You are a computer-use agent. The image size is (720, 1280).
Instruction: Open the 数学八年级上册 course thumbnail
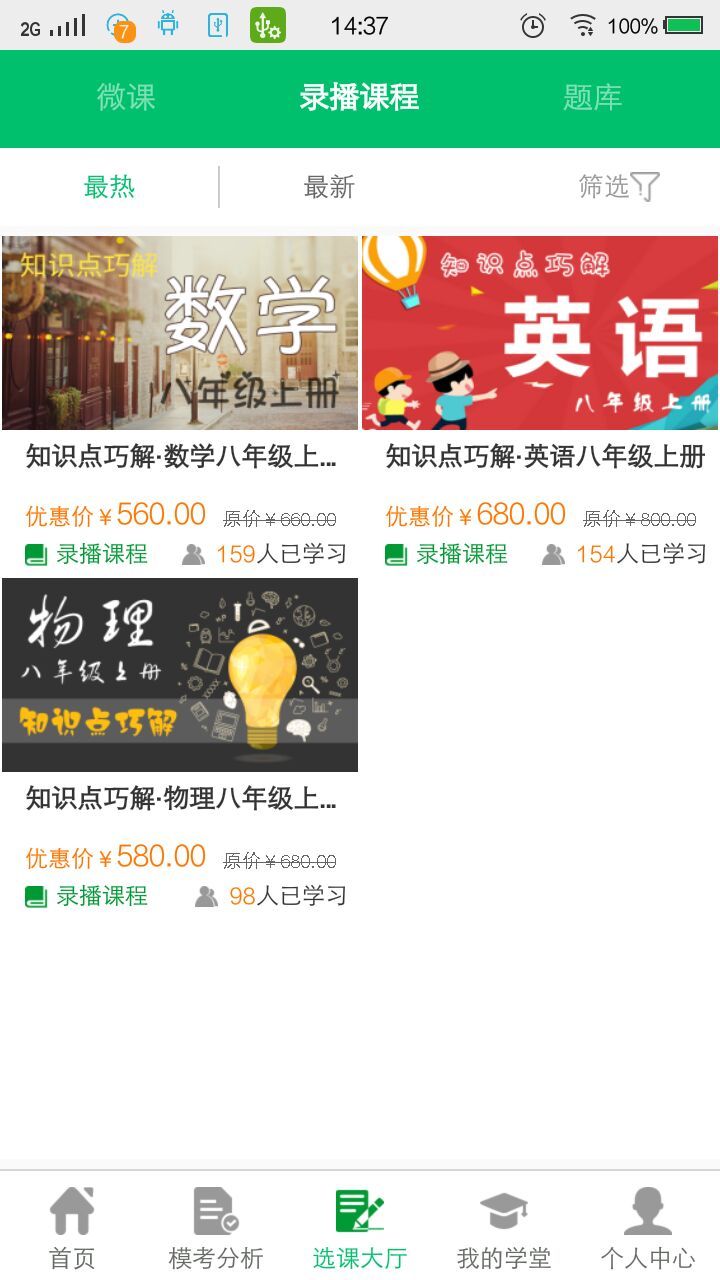[x=179, y=333]
